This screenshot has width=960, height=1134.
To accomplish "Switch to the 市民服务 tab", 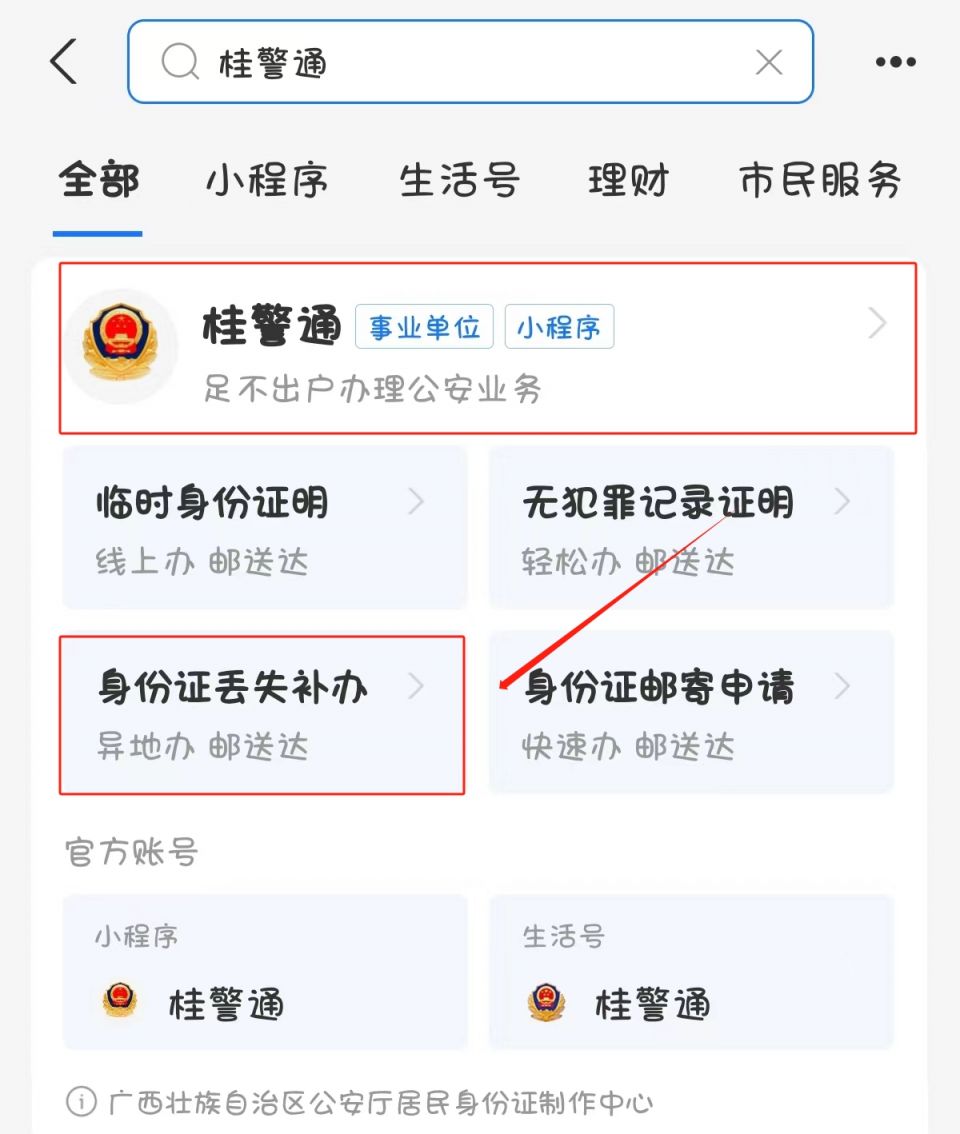I will point(820,182).
